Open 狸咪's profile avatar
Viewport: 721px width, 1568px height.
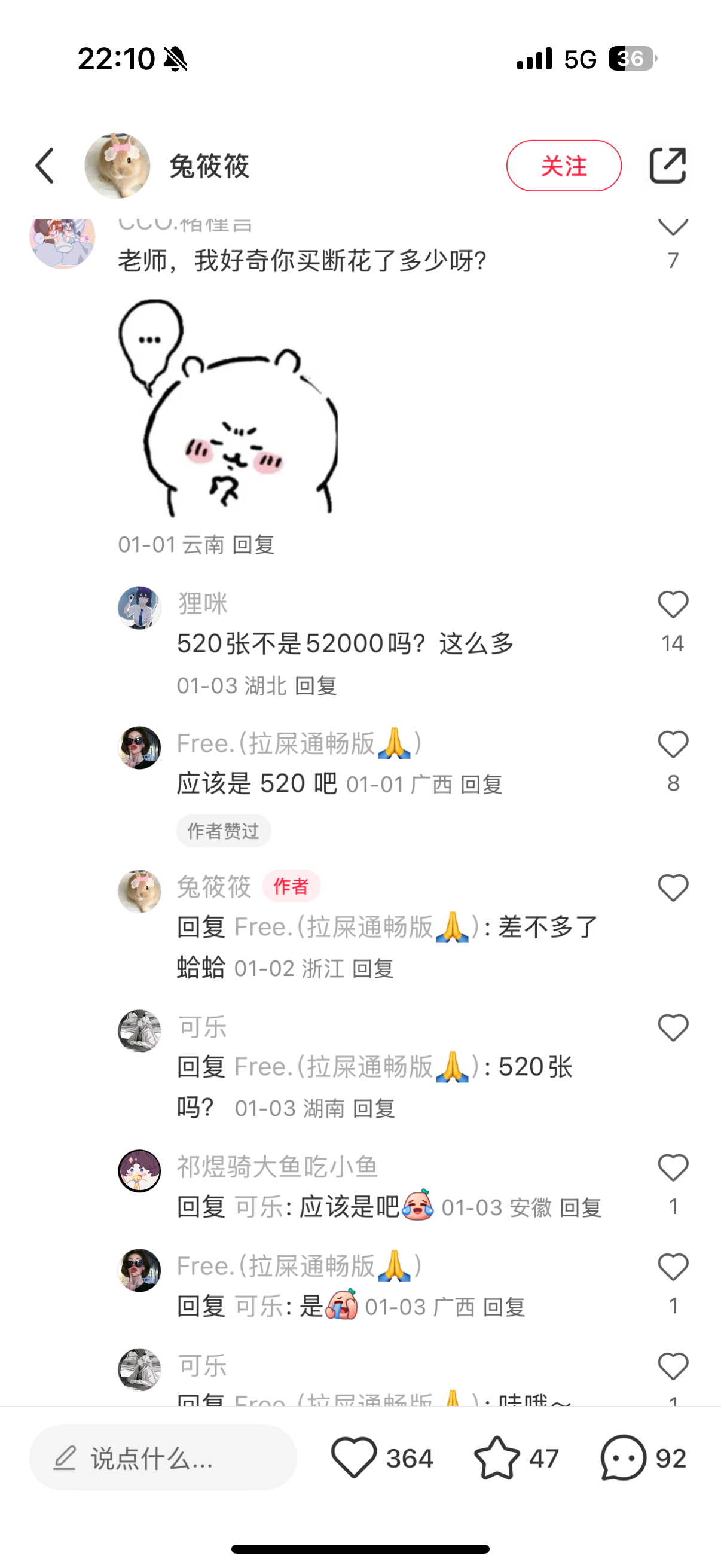click(x=139, y=608)
